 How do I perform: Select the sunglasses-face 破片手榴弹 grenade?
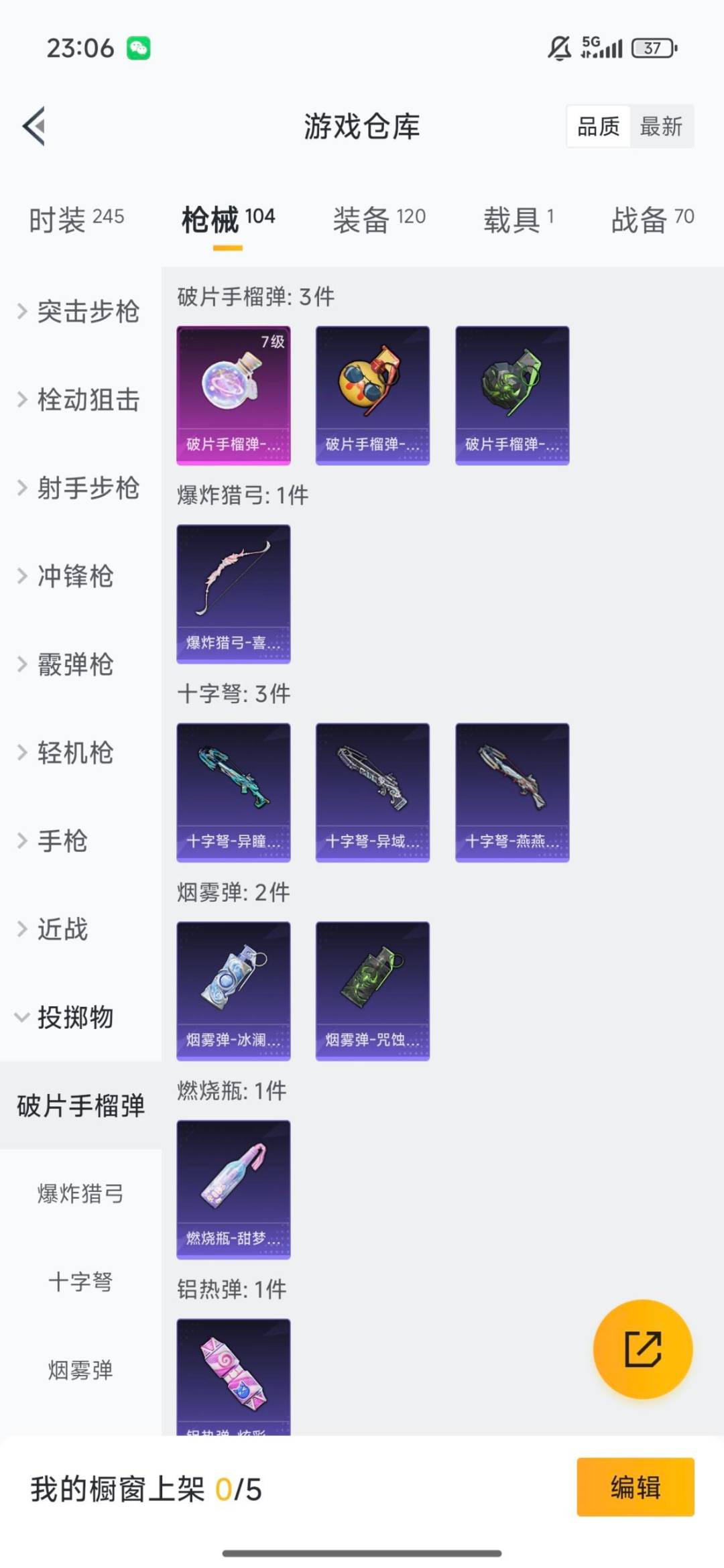[x=372, y=394]
